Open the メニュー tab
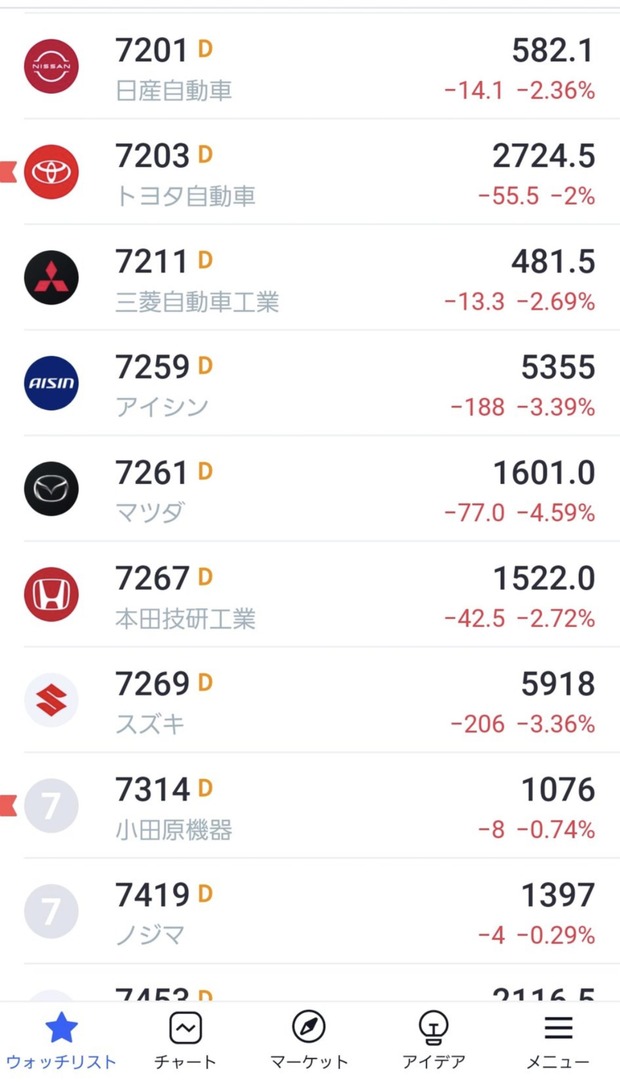 558,1042
